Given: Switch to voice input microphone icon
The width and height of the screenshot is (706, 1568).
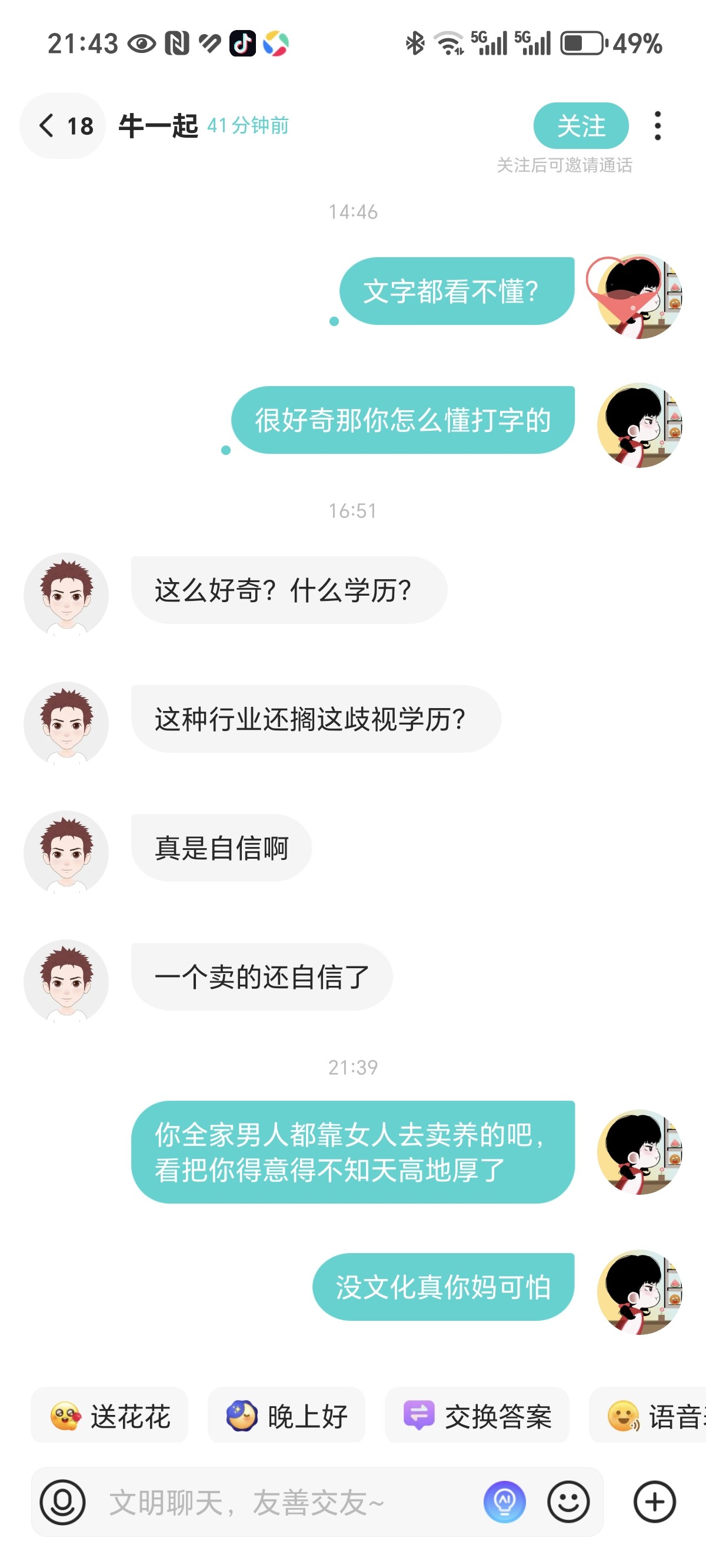Looking at the screenshot, I should [63, 1502].
